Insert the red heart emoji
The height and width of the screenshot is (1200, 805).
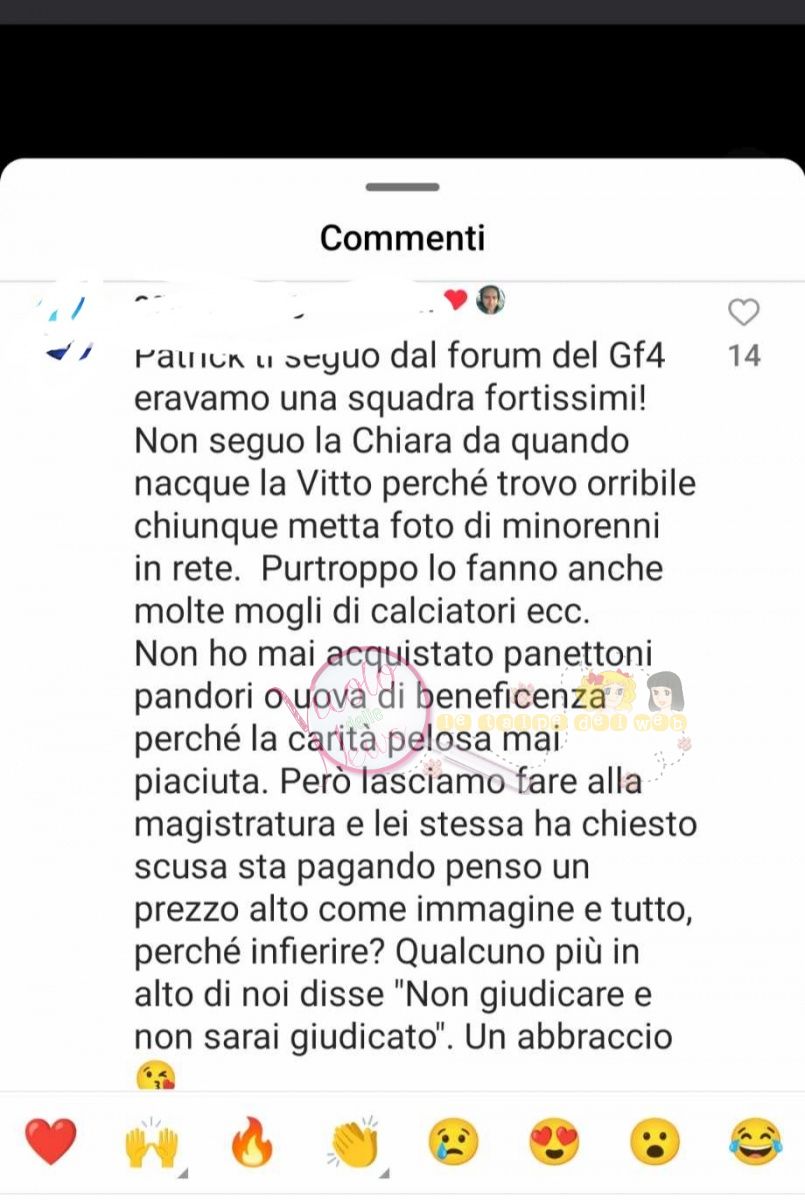tap(50, 1143)
